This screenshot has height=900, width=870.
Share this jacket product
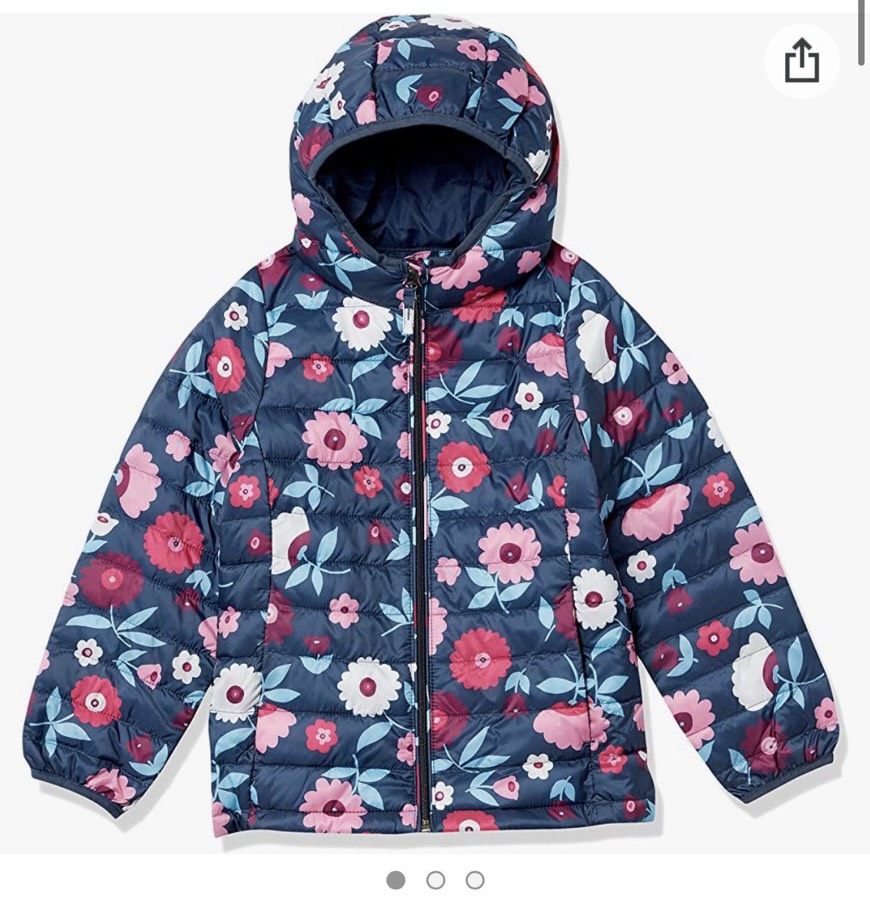click(801, 62)
